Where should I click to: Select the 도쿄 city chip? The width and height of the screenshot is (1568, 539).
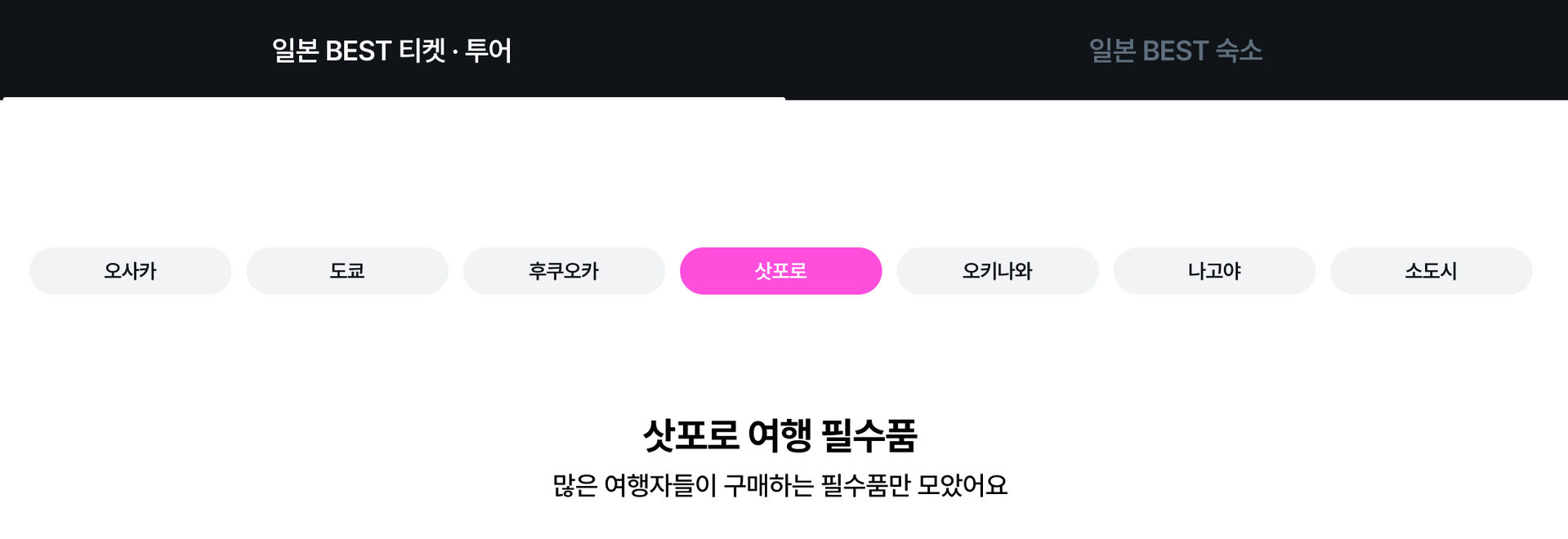click(x=347, y=271)
